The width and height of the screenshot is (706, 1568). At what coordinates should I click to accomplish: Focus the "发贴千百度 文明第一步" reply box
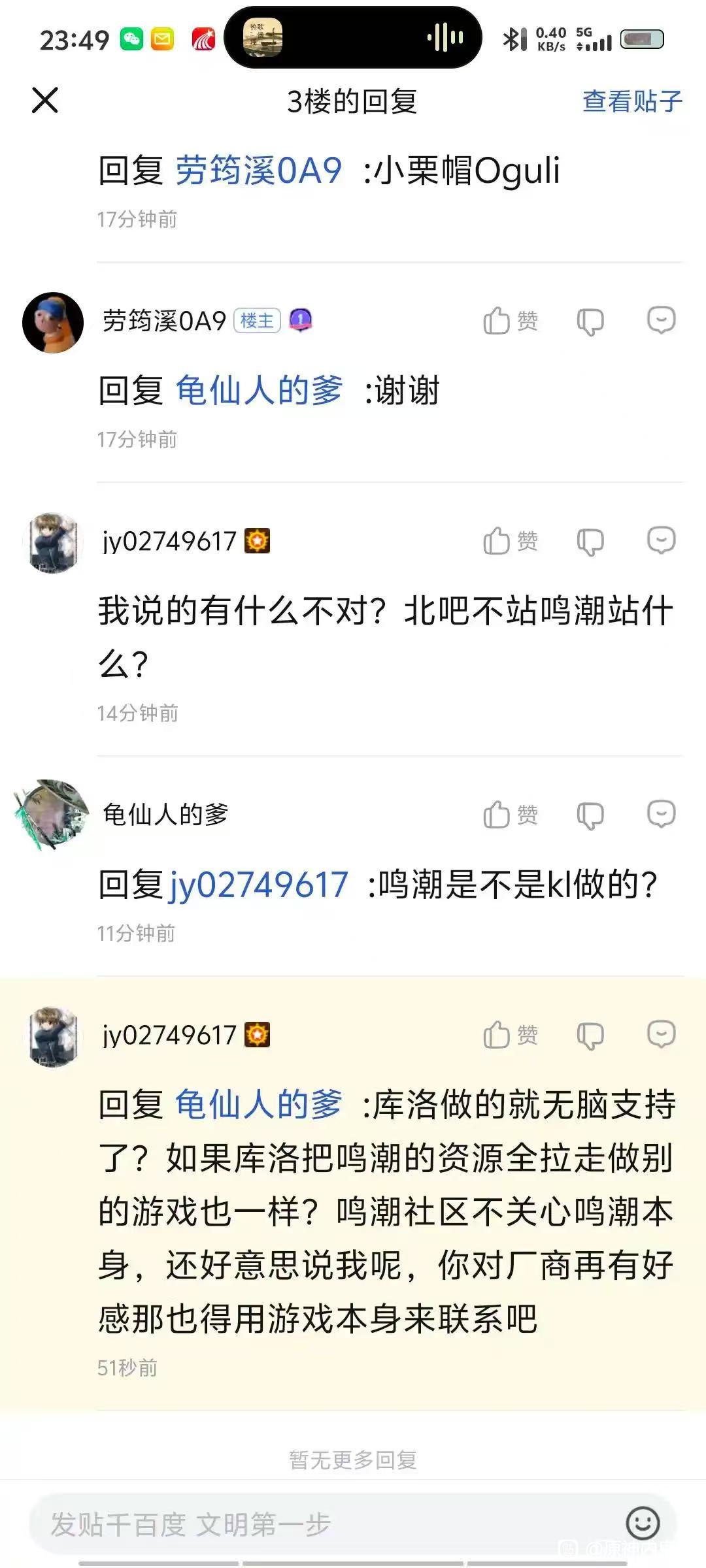coord(314,1524)
